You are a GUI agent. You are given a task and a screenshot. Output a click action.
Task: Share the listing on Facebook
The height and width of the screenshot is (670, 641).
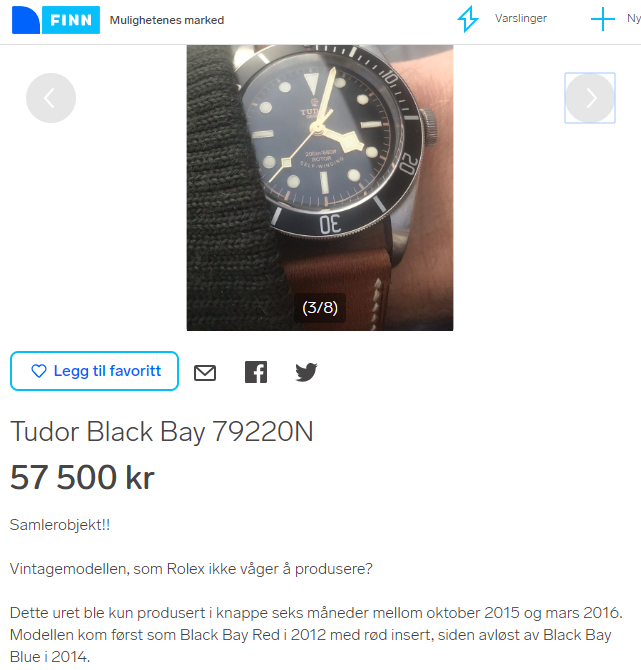point(256,372)
